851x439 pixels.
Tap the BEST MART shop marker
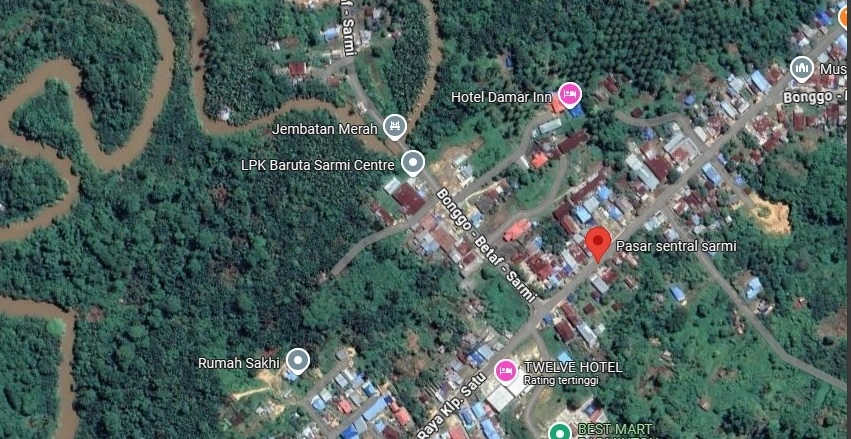[x=560, y=432]
